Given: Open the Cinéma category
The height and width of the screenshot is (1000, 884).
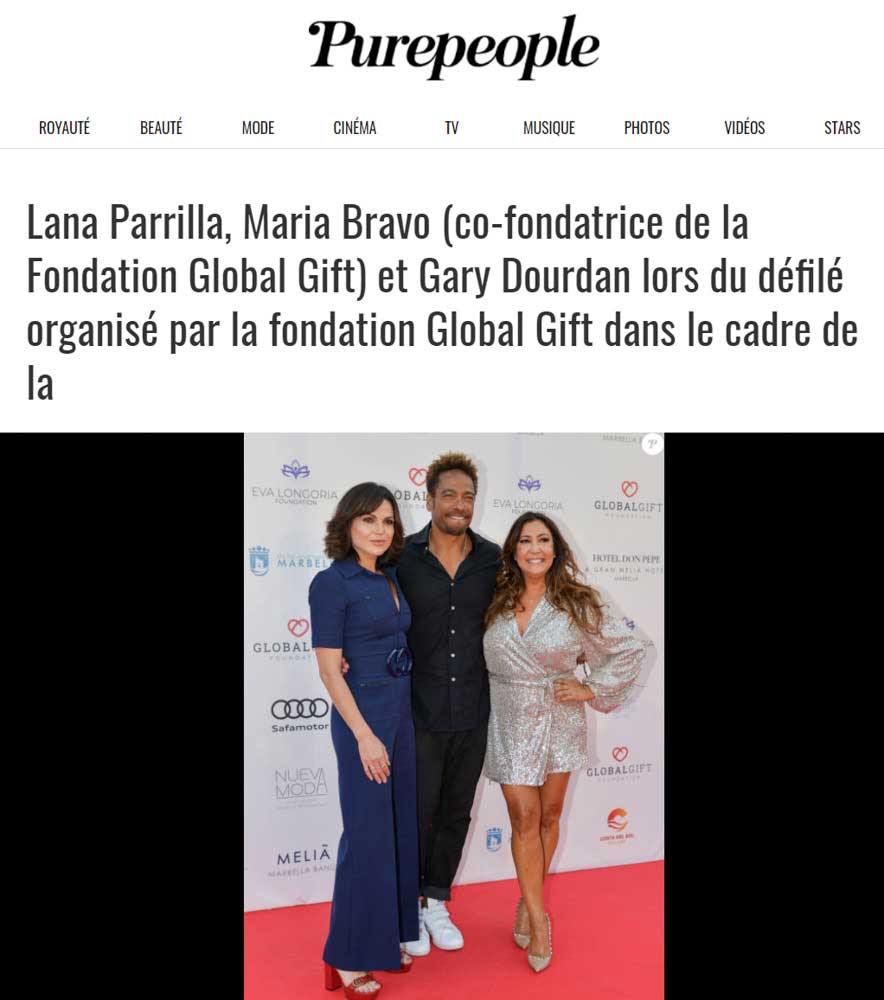Looking at the screenshot, I should click(355, 128).
